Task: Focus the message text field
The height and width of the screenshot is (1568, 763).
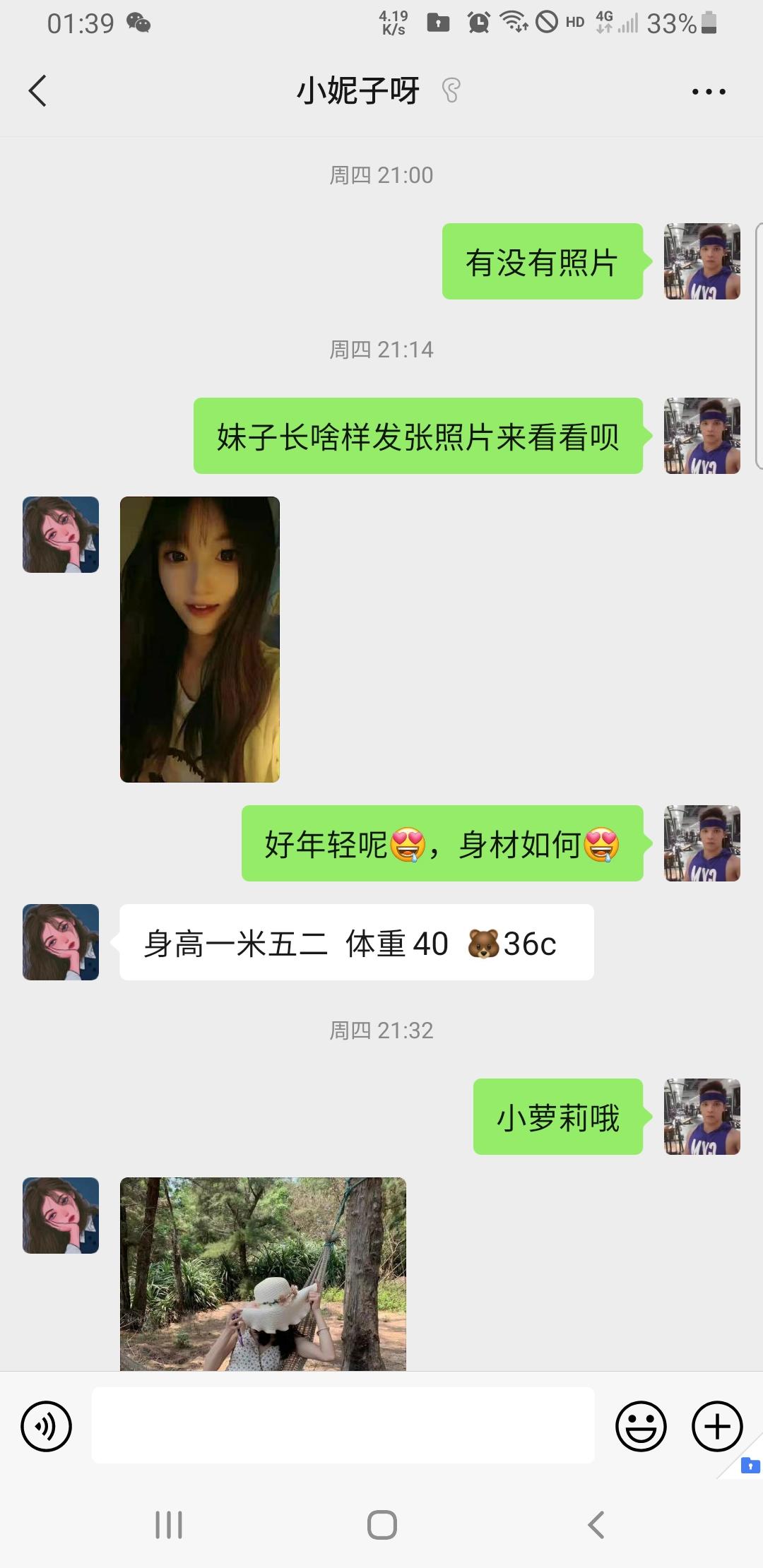Action: 343,1425
